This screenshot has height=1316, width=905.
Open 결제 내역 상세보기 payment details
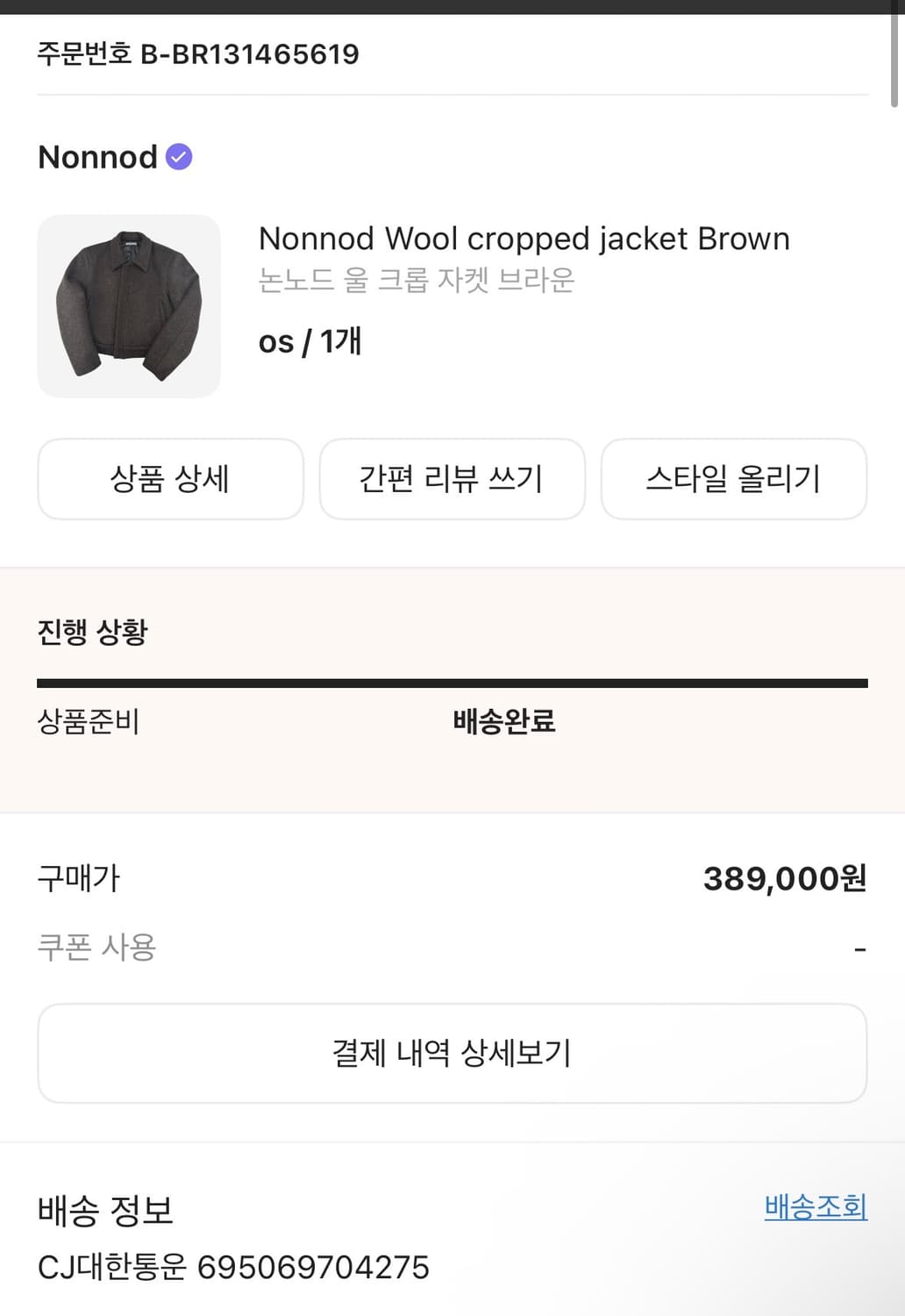point(452,1053)
